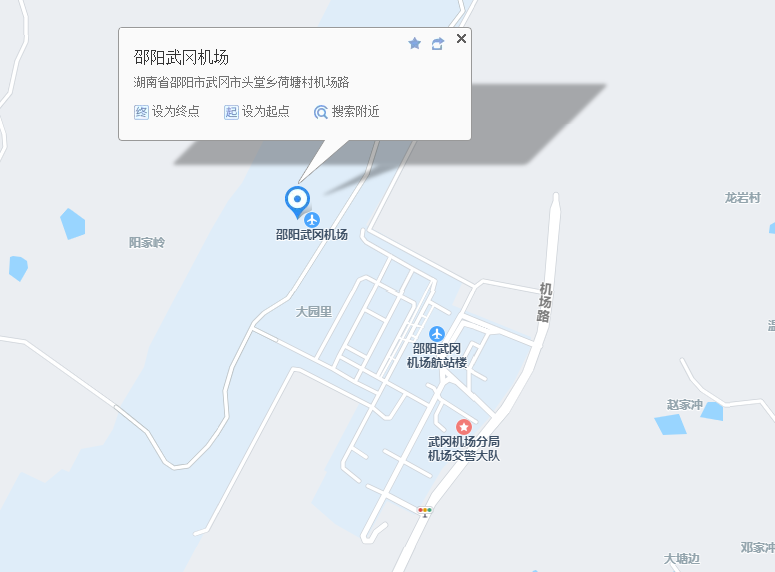Open 武冈机场分局机场交警大队 map marker
Image resolution: width=775 pixels, height=572 pixels.
(x=464, y=427)
